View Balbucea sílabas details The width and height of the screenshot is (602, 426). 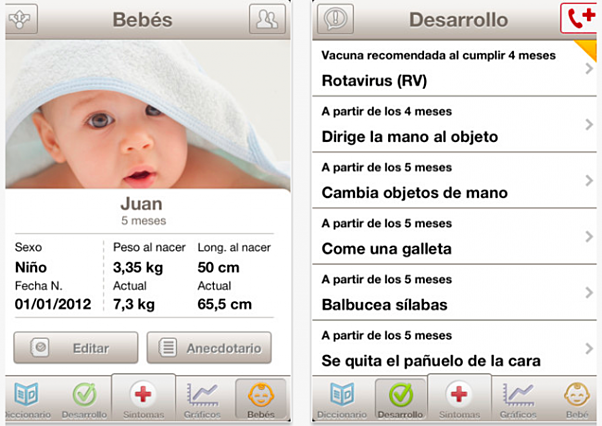[x=456, y=294]
